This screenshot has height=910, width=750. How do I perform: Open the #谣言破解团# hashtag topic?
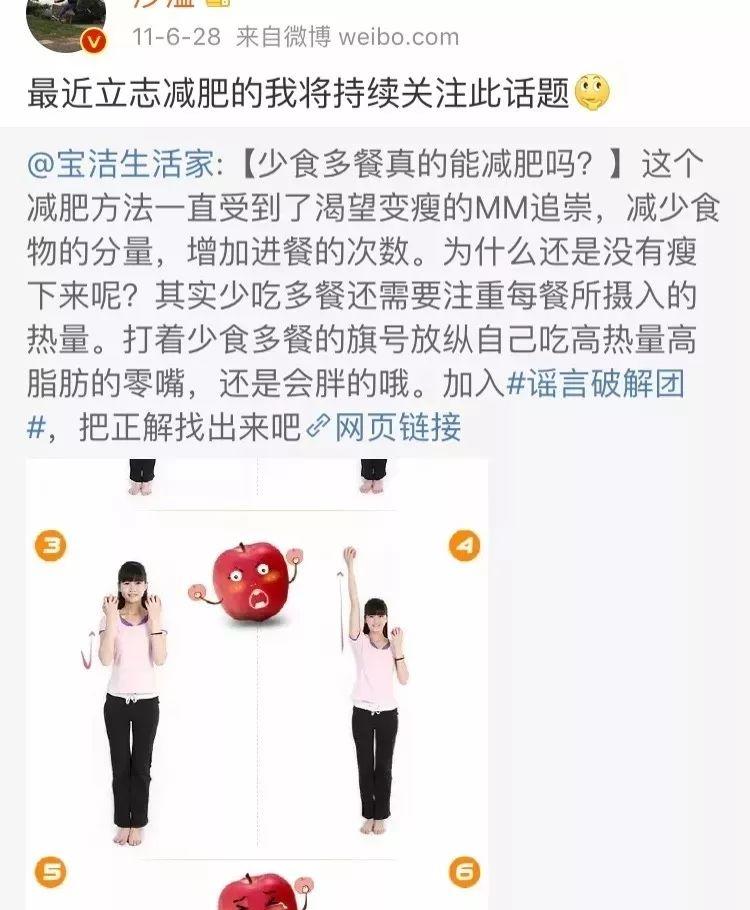[x=595, y=383]
